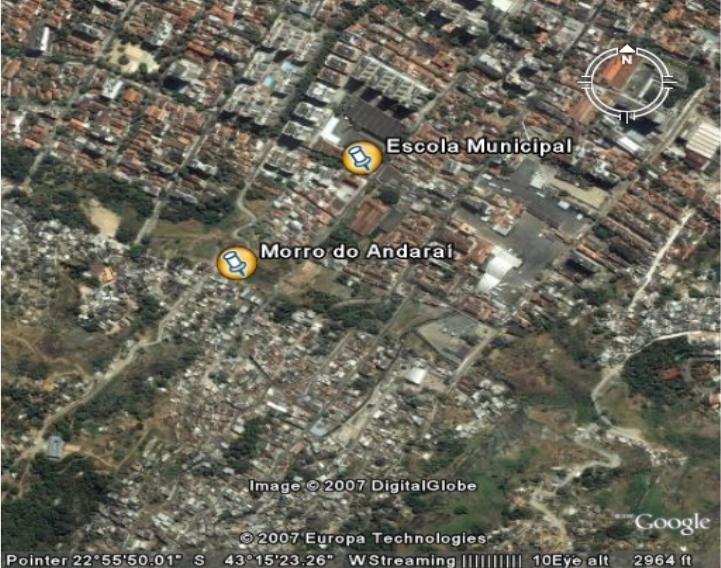
Task: Open the Escola Municipal placemark pin
Action: point(360,158)
